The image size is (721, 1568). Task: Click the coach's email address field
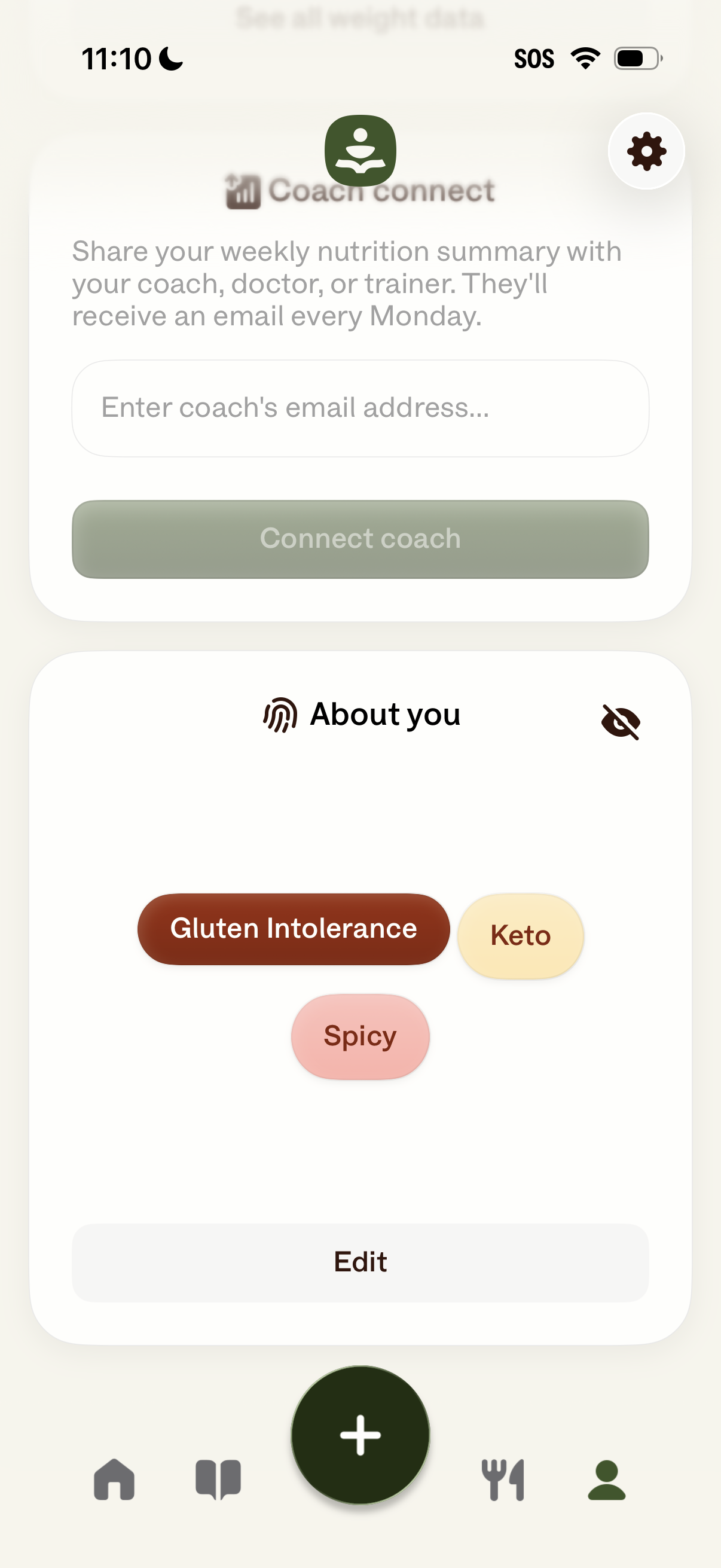click(x=360, y=407)
